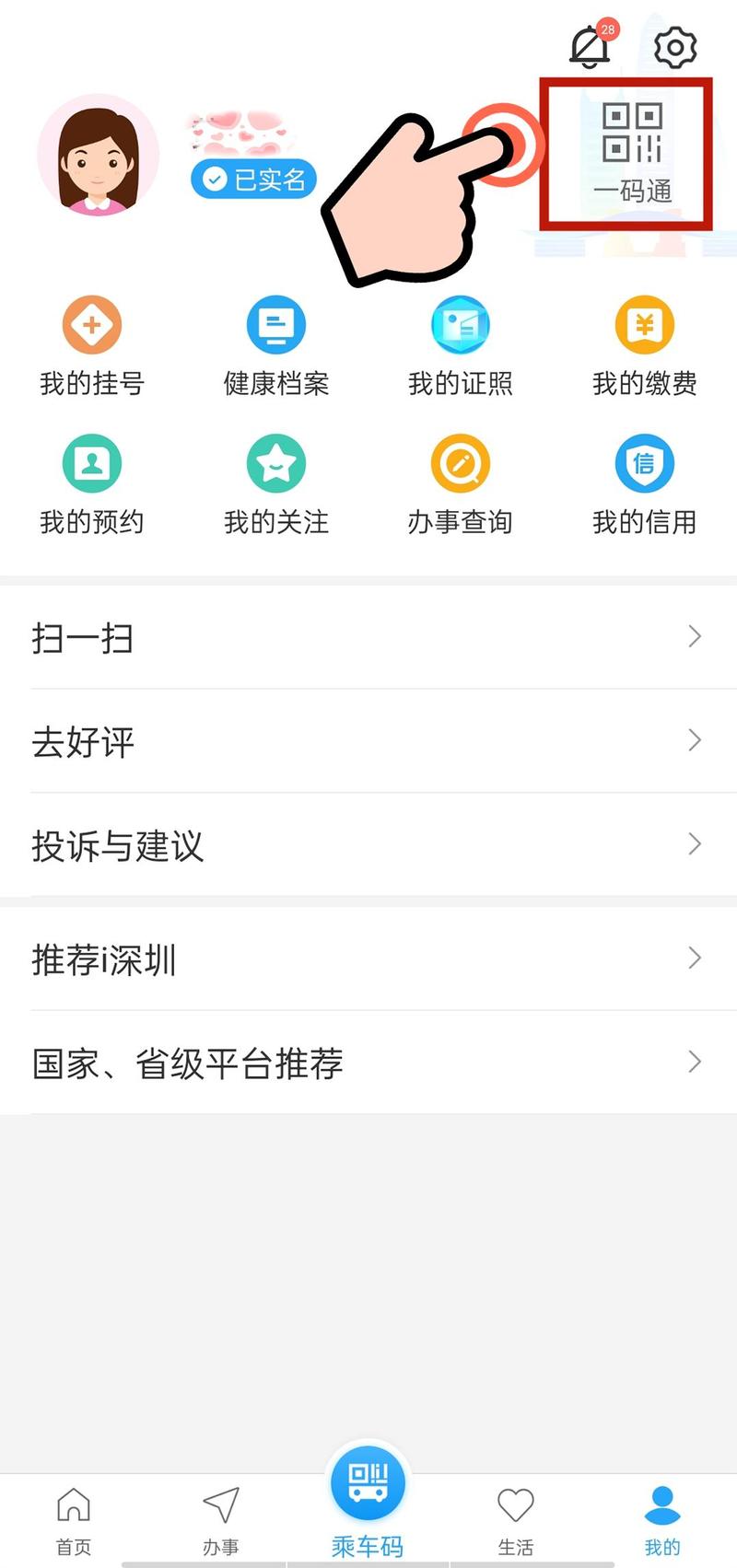Open 投诉与建议
The width and height of the screenshot is (737, 1568).
[368, 845]
